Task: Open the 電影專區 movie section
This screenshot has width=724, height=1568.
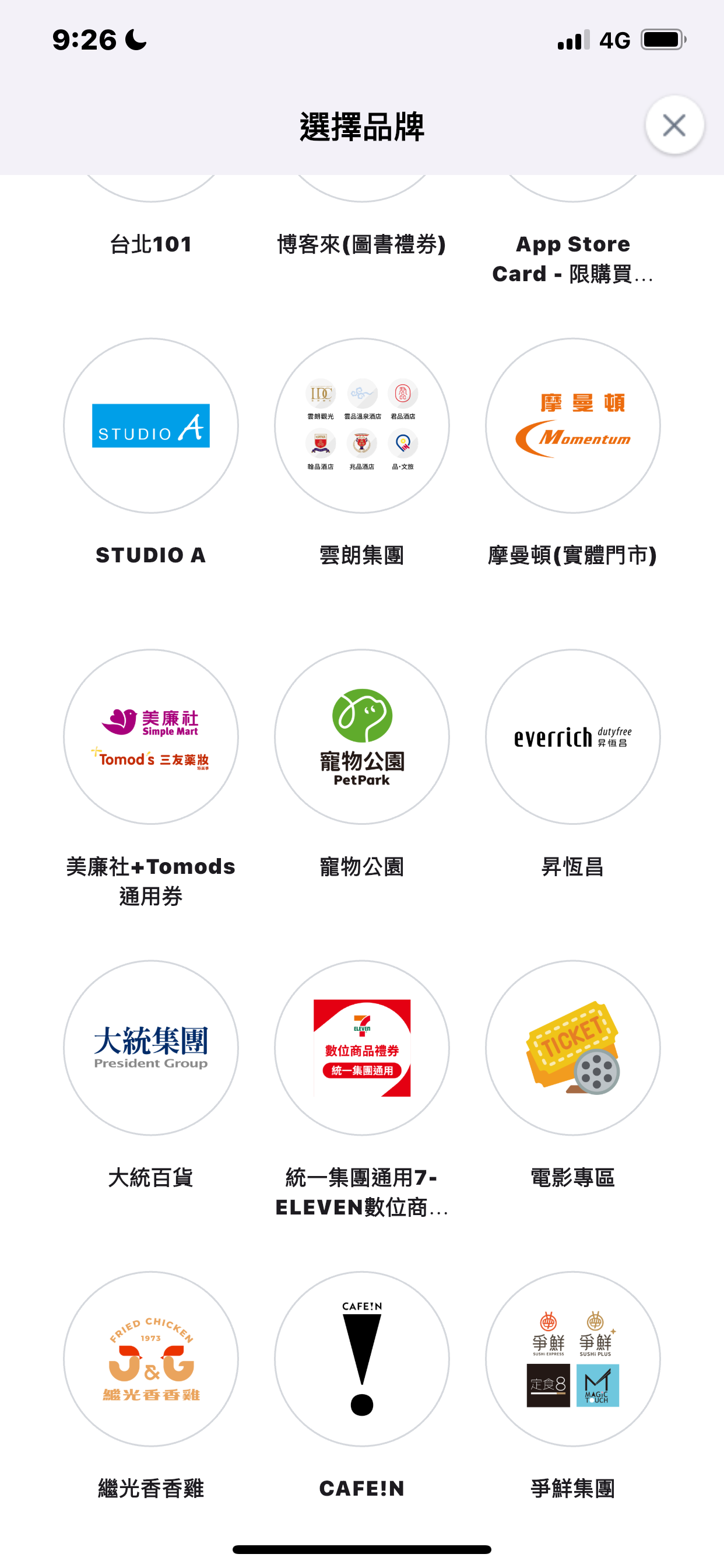Action: [572, 1048]
